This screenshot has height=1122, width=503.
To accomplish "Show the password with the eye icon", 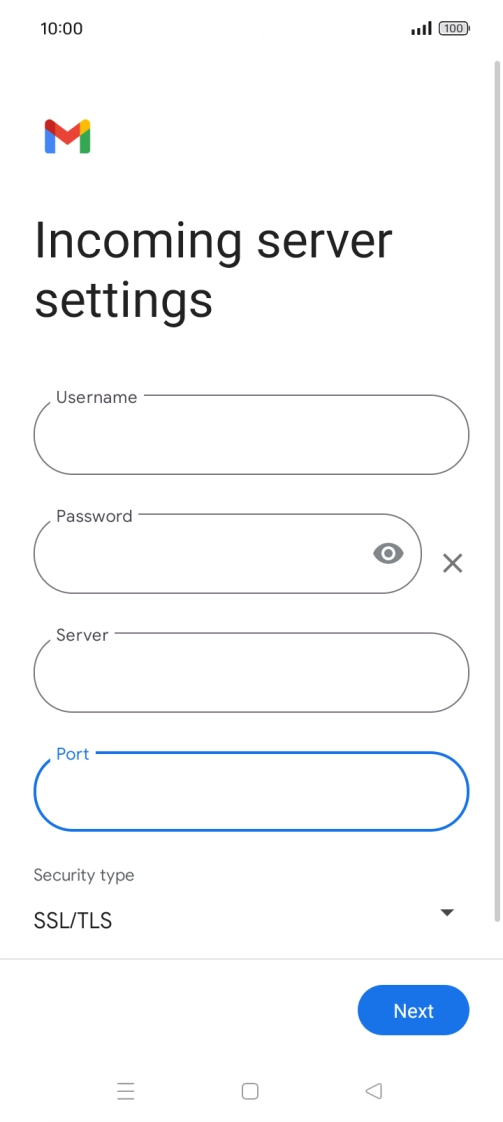I will coord(389,553).
